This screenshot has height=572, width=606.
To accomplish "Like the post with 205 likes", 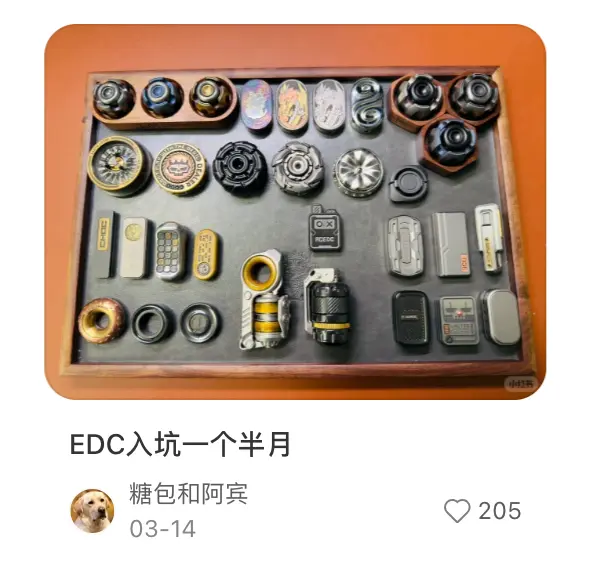I will pos(457,512).
